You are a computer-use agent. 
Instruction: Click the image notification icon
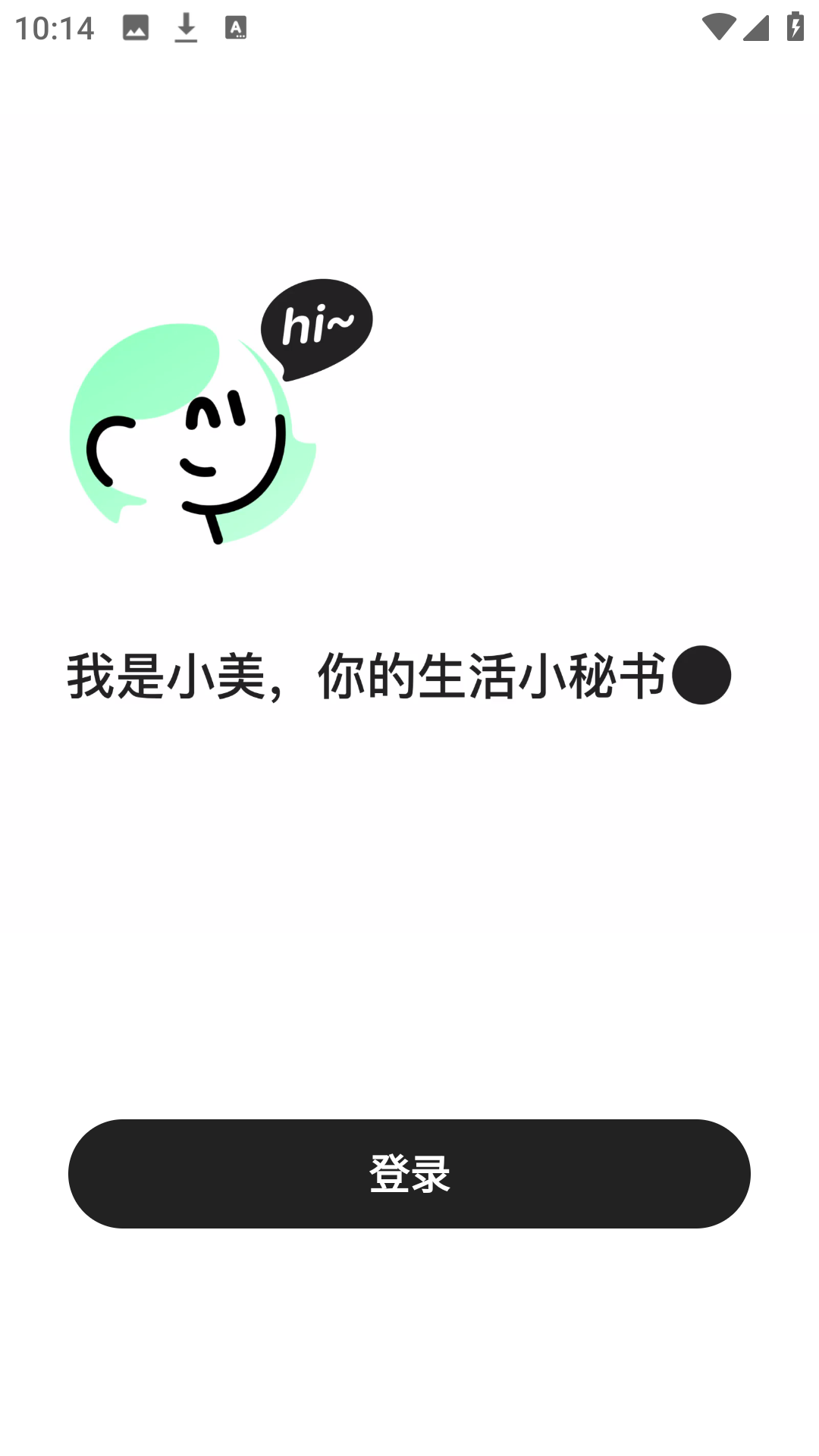point(136,27)
